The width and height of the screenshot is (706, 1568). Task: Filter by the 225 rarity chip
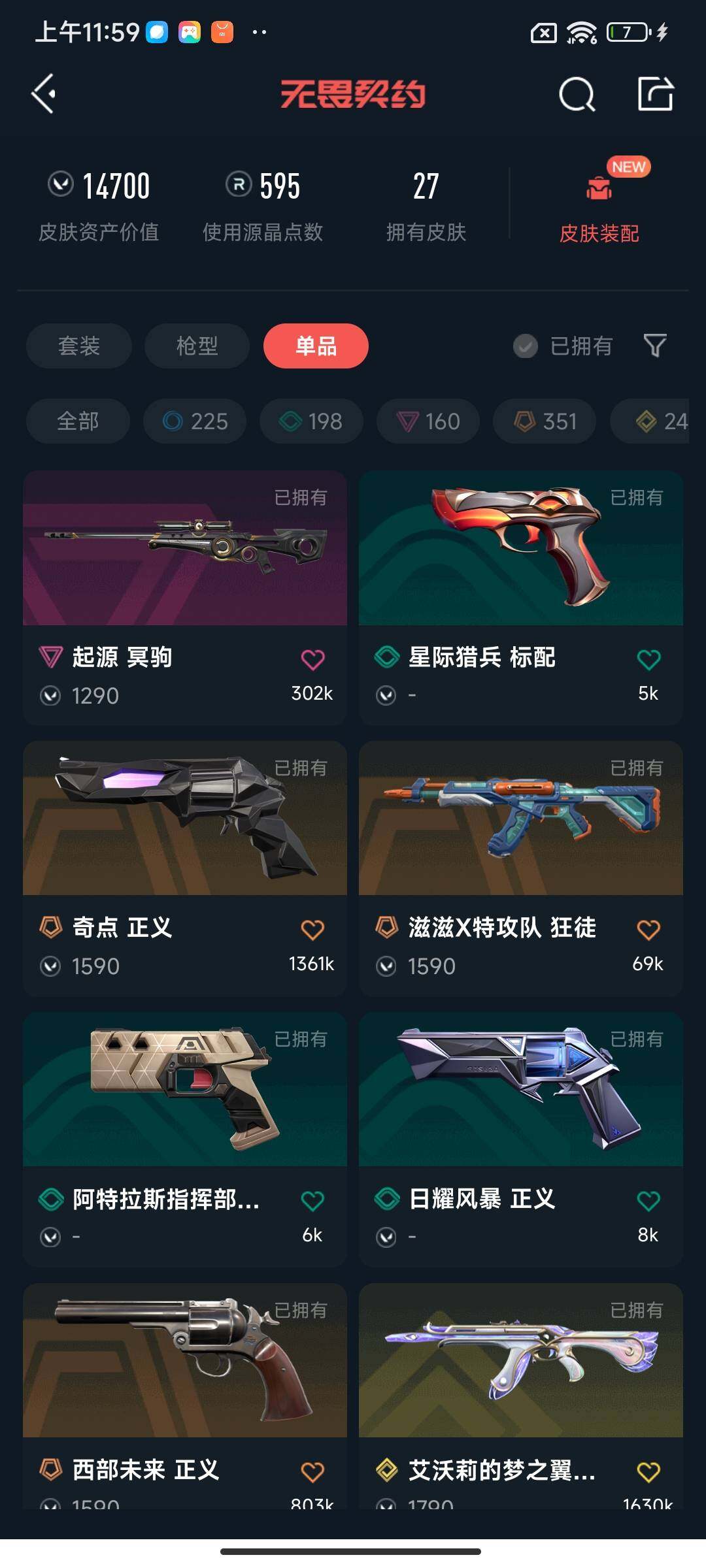click(195, 421)
